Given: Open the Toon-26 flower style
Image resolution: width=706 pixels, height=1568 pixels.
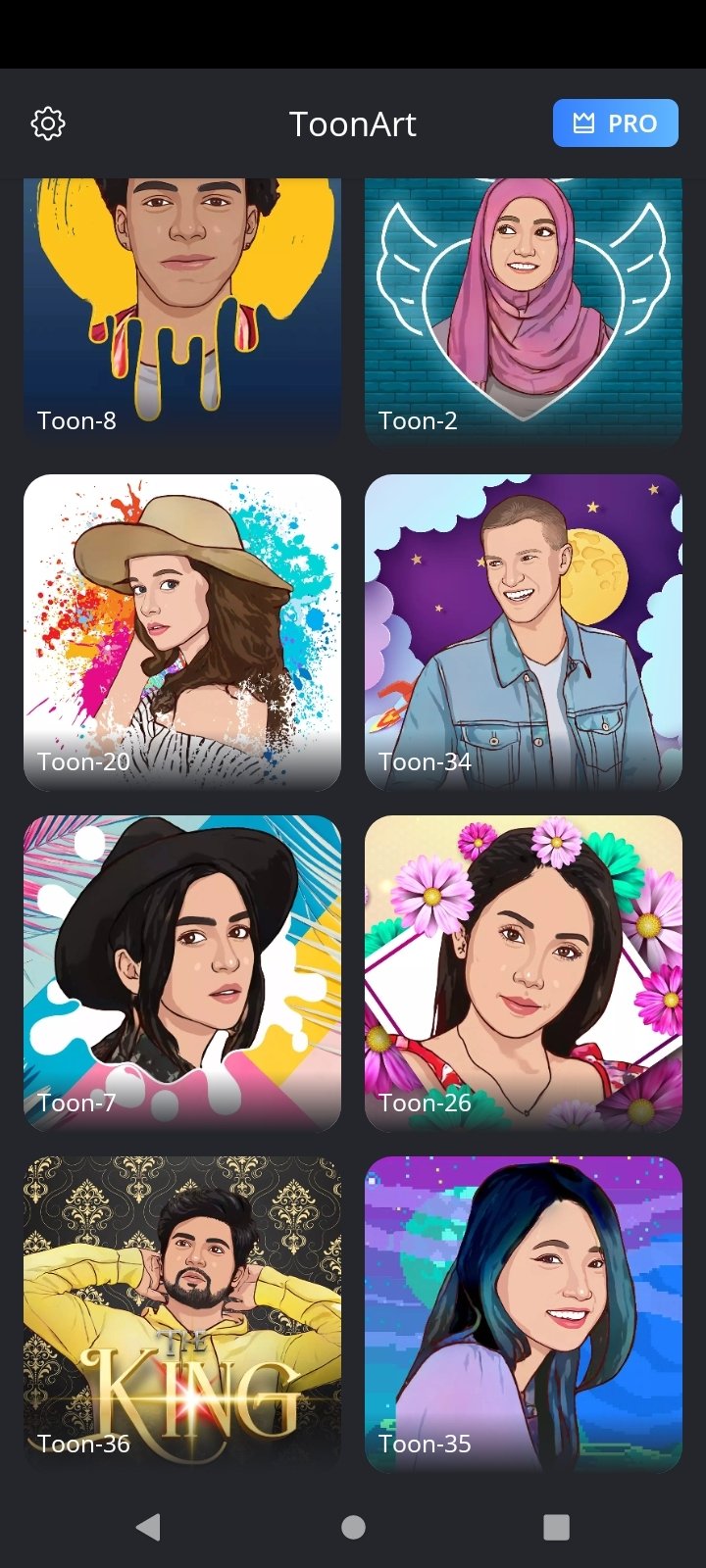Looking at the screenshot, I should [x=524, y=974].
